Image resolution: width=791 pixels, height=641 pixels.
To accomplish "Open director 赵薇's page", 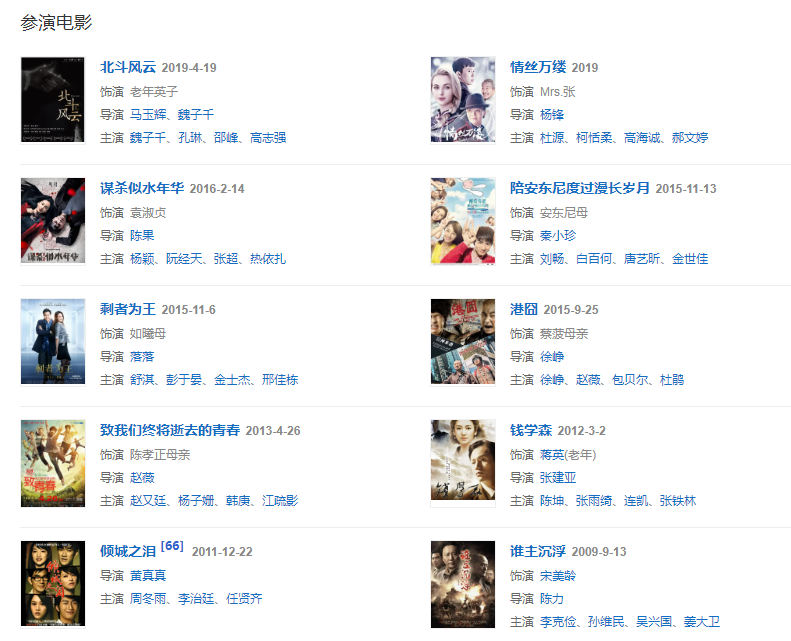I will tap(142, 477).
